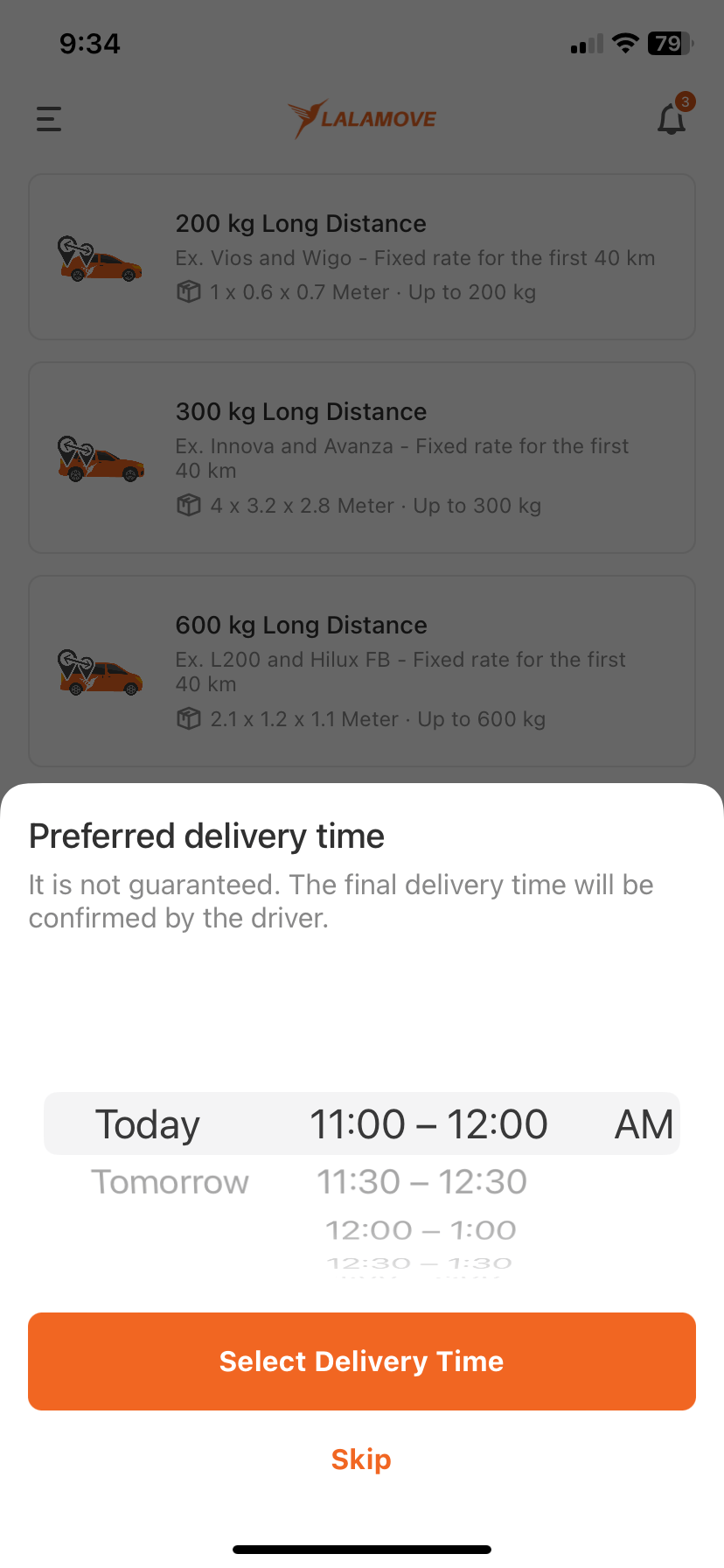Image resolution: width=724 pixels, height=1568 pixels.
Task: Select Today in the date column
Action: (147, 1123)
